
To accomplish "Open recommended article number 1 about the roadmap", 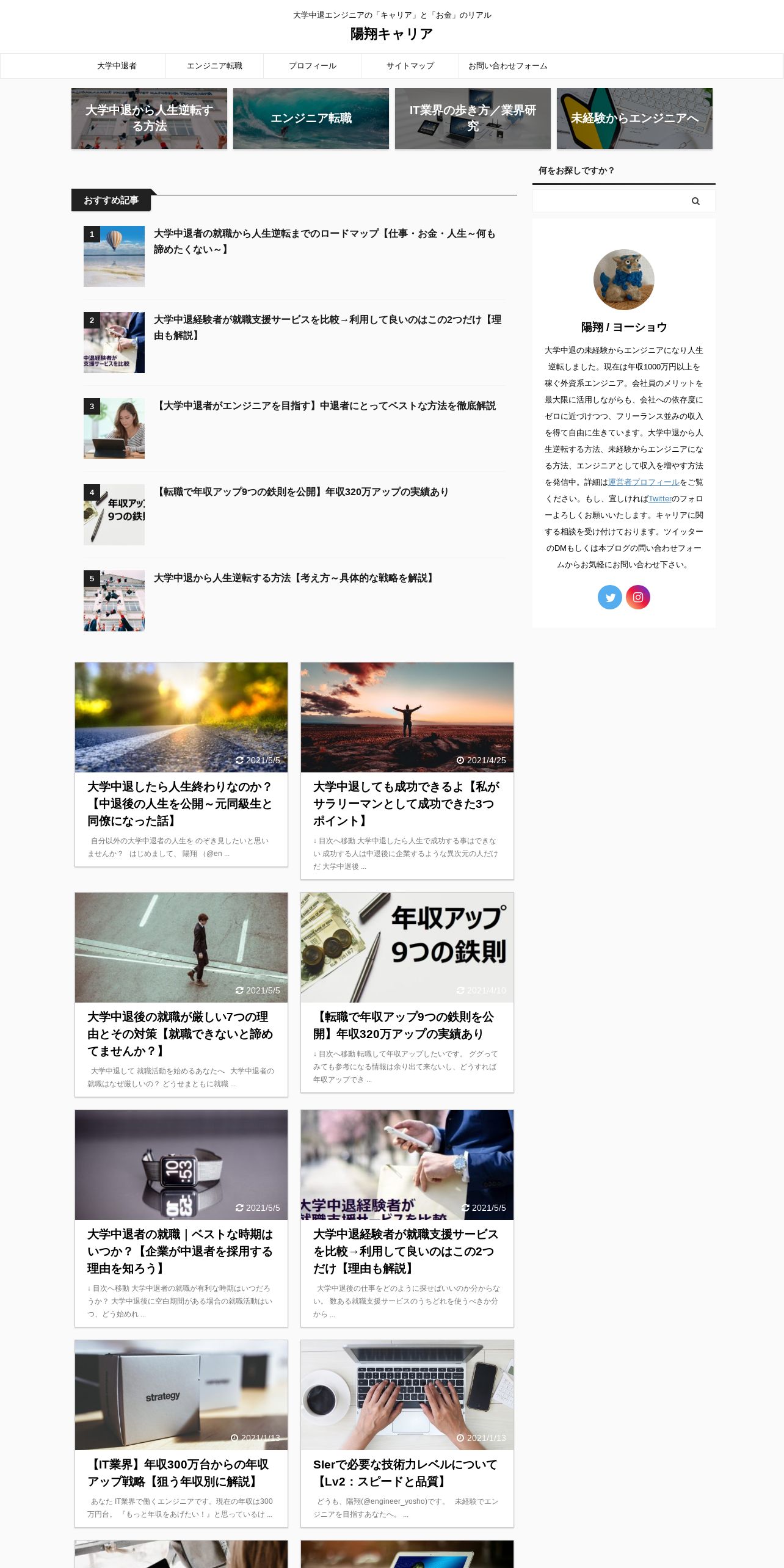I will (294, 256).
